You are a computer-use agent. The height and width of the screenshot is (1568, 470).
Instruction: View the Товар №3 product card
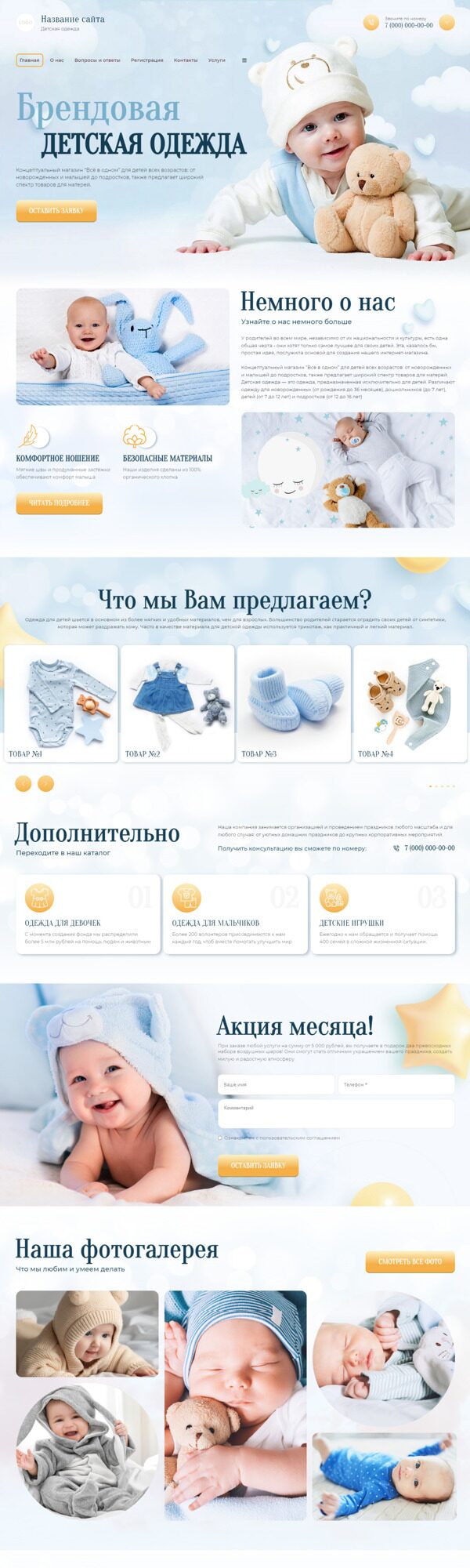click(294, 702)
